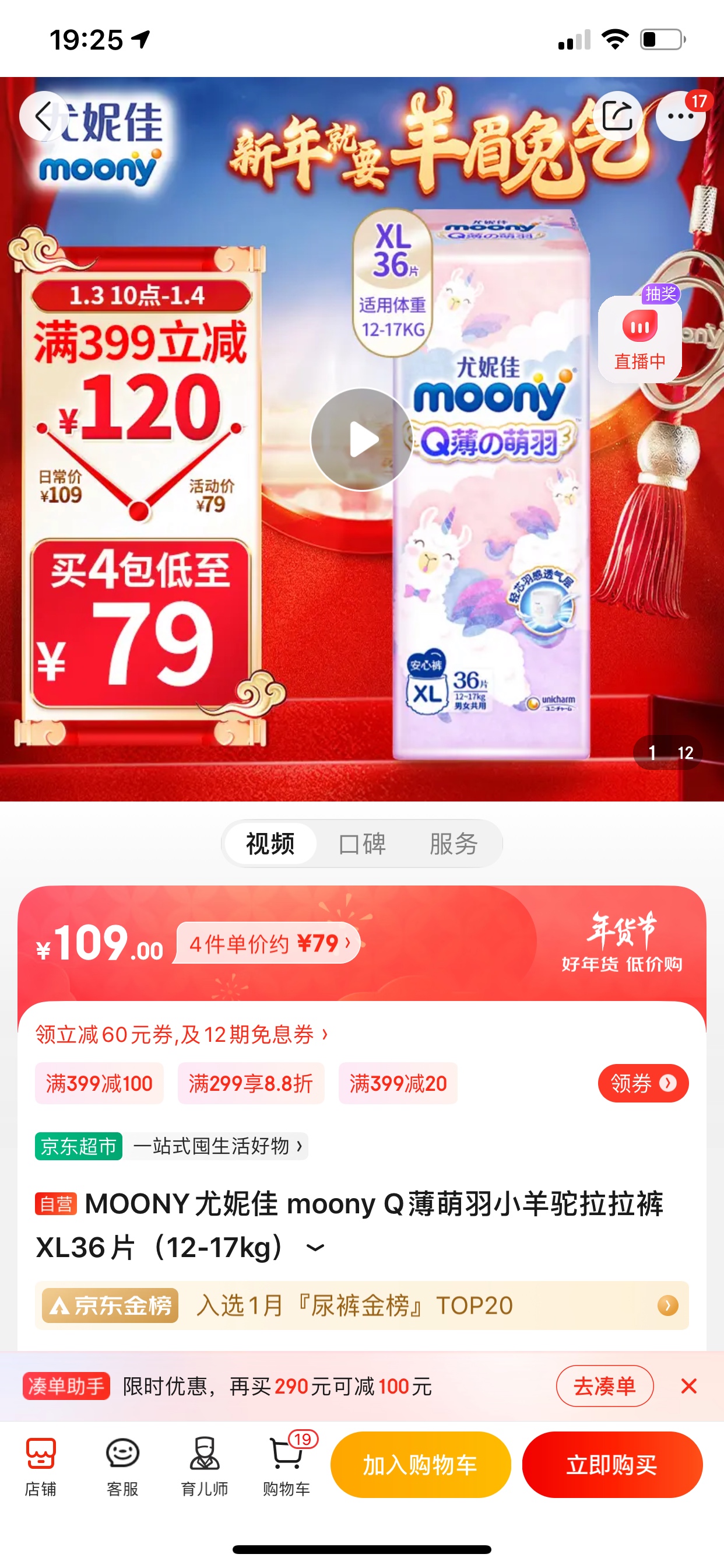Expand the product title chevron
The image size is (724, 1568).
pos(315,1248)
